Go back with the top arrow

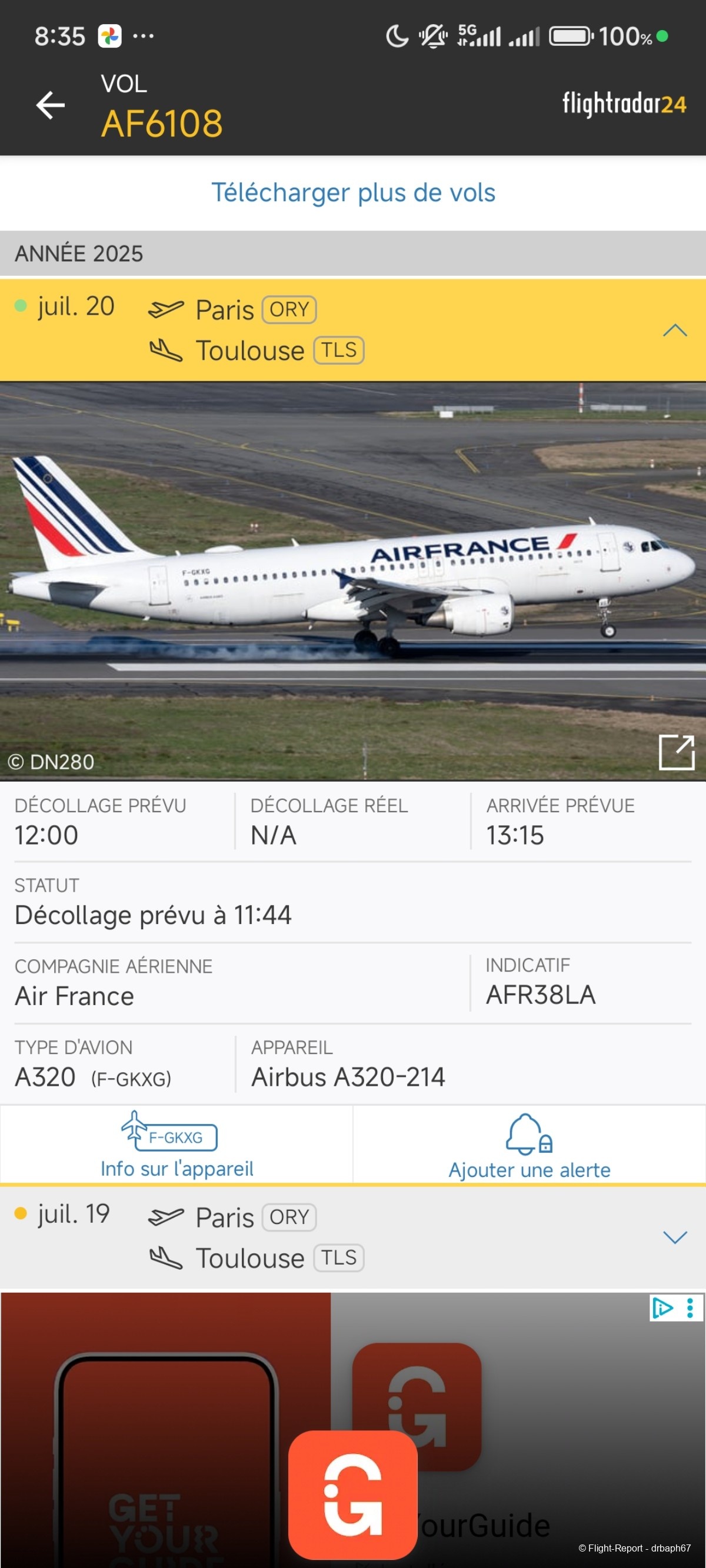(51, 105)
